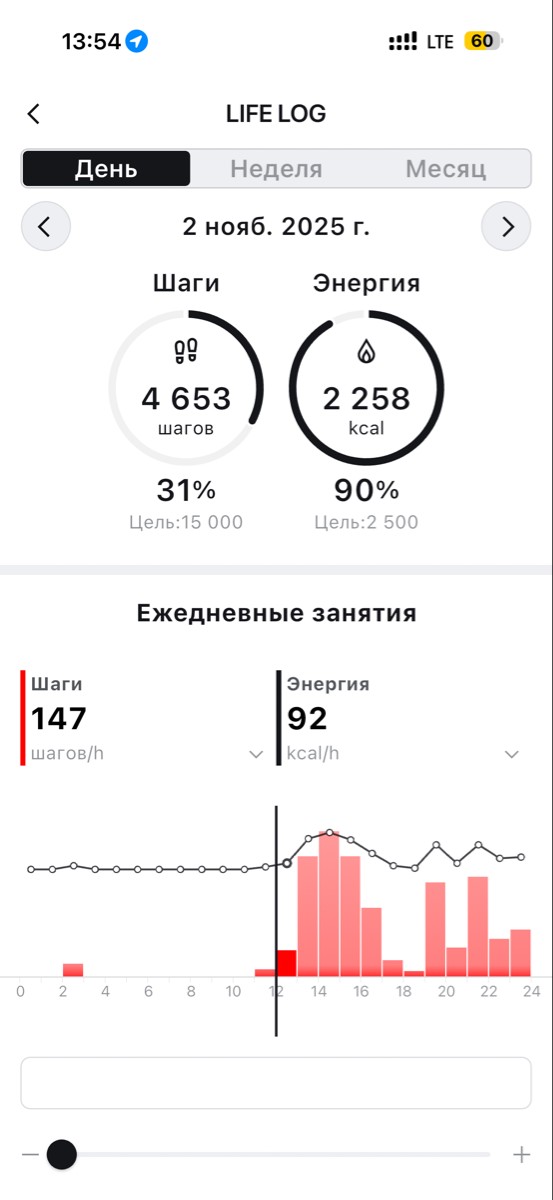Viewport: 553px width, 1200px height.
Task: Decrease zoom with the minus button
Action: [x=30, y=1154]
